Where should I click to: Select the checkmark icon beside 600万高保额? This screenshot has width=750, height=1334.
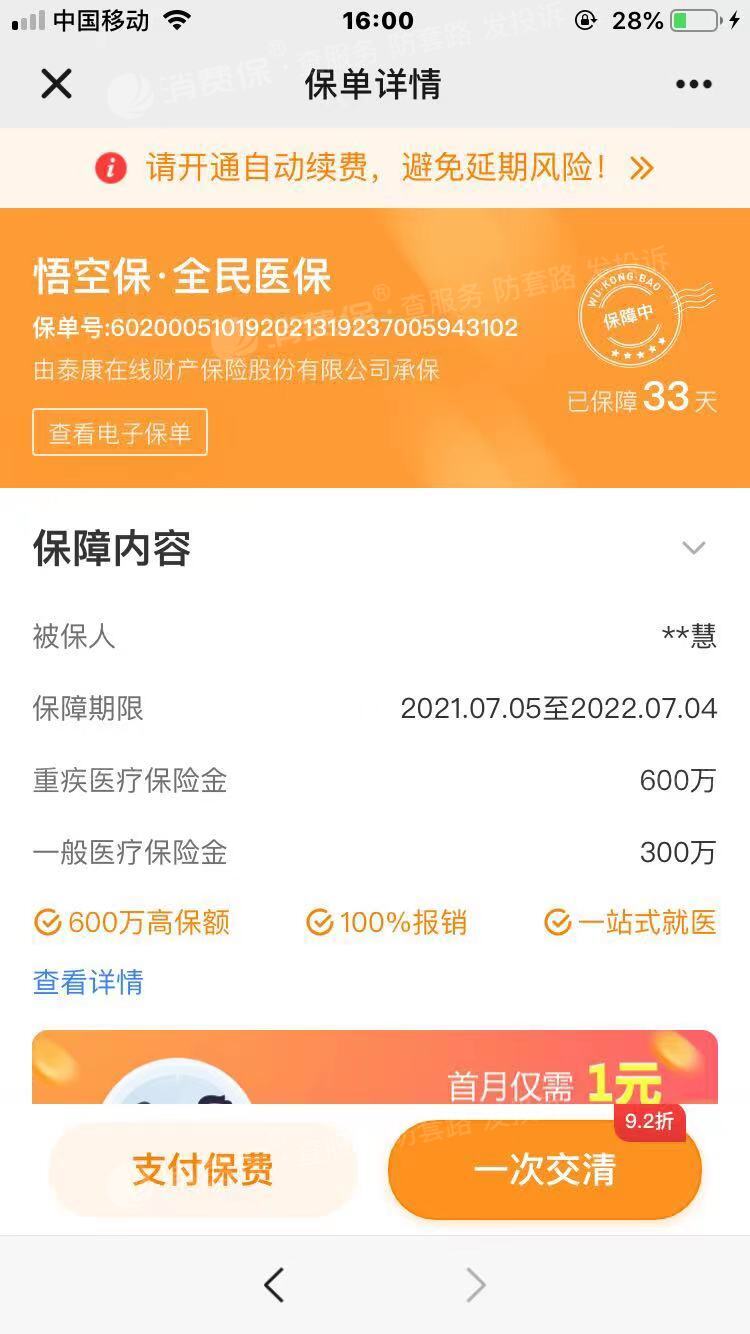pos(46,922)
